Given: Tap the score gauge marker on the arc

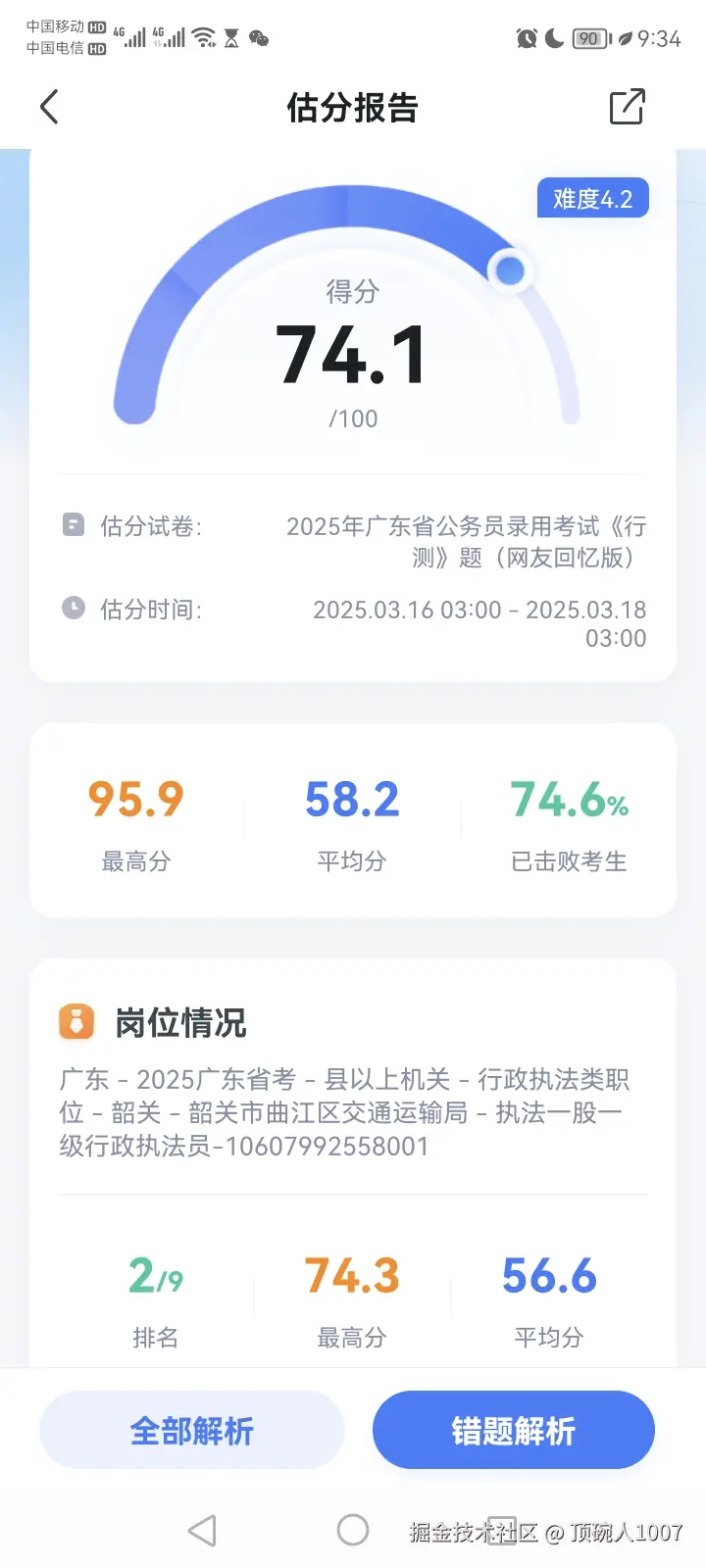Looking at the screenshot, I should [x=509, y=270].
